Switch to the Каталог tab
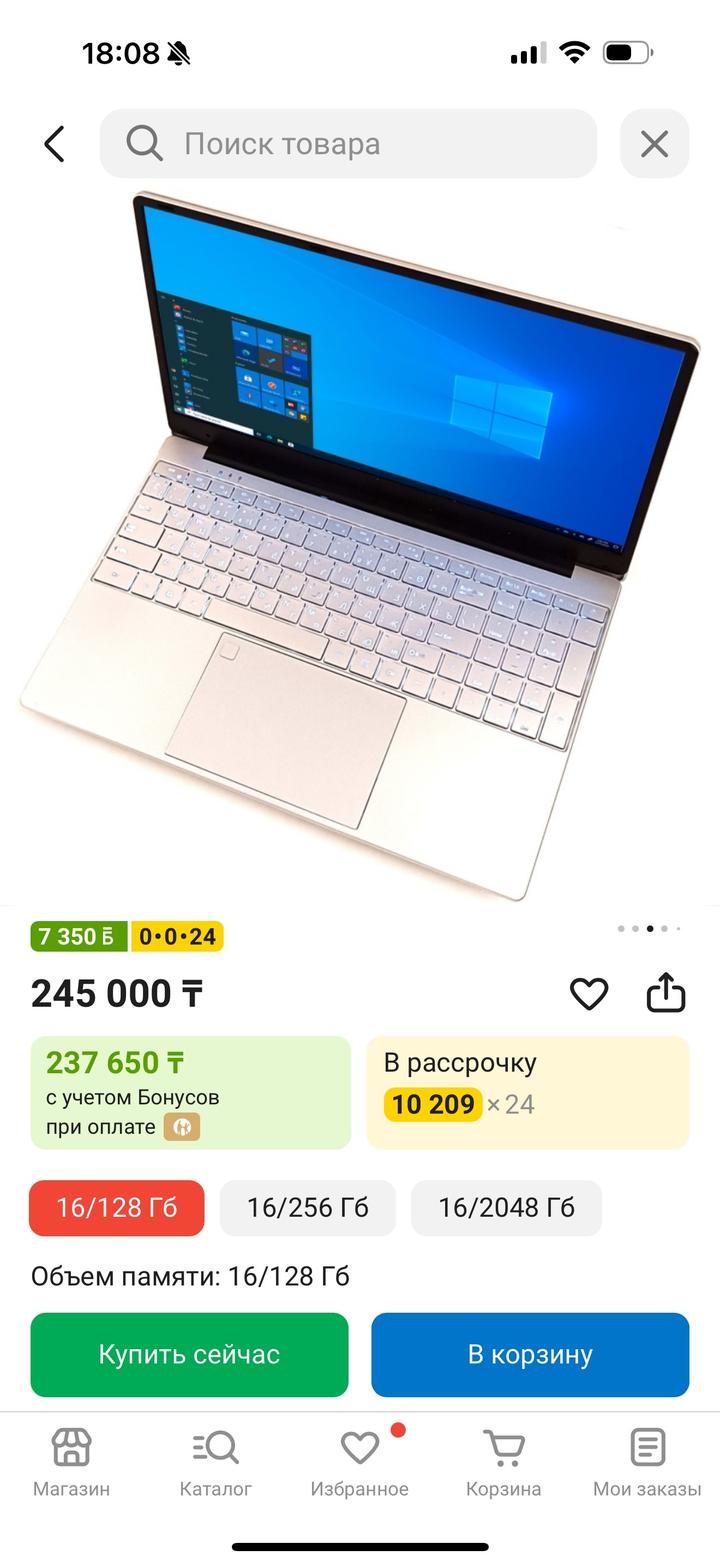This screenshot has height=1564, width=720. tap(215, 1462)
